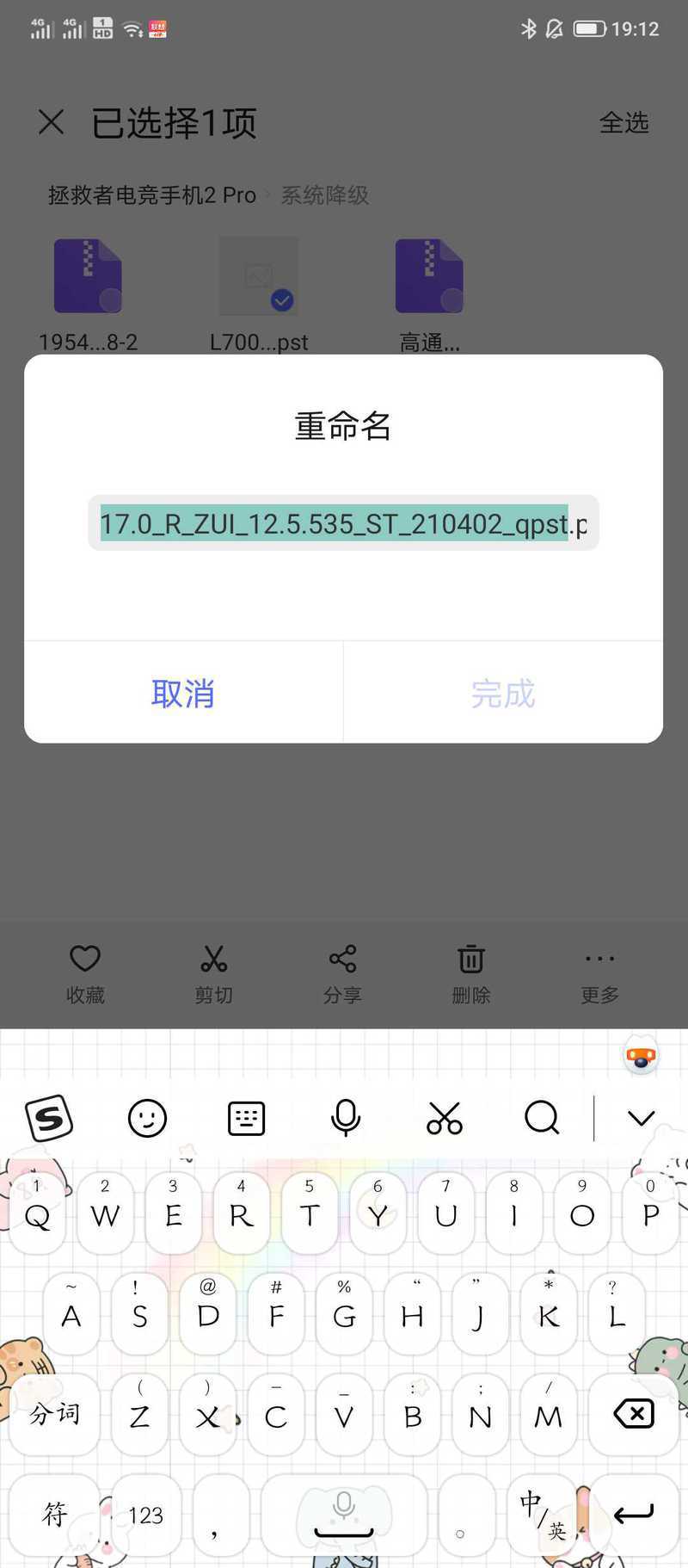Open the 符 symbols keyboard
This screenshot has height=1568, width=688.
(54, 1515)
